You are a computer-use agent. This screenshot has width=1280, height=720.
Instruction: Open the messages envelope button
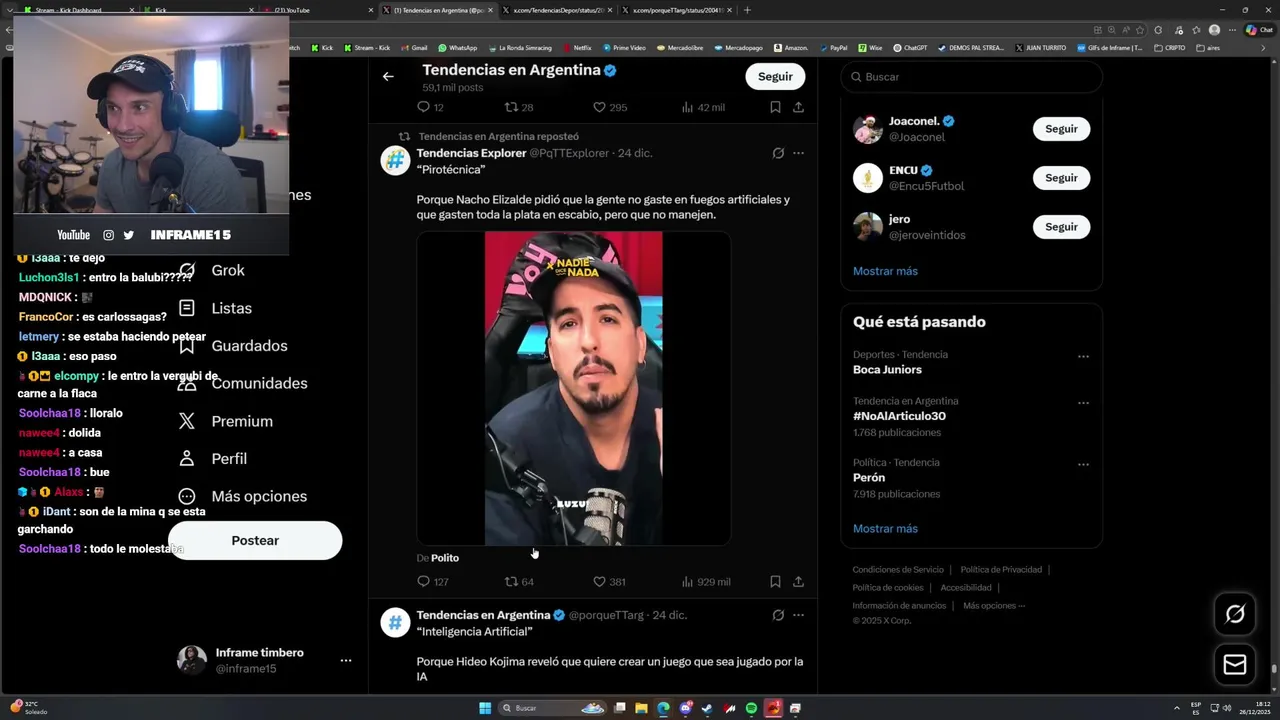point(1235,664)
